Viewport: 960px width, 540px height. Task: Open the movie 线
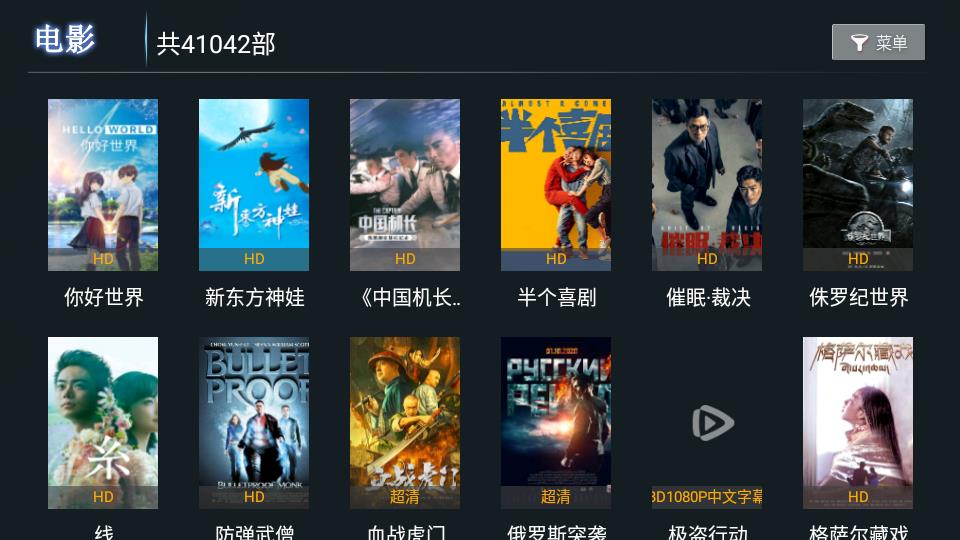click(103, 423)
